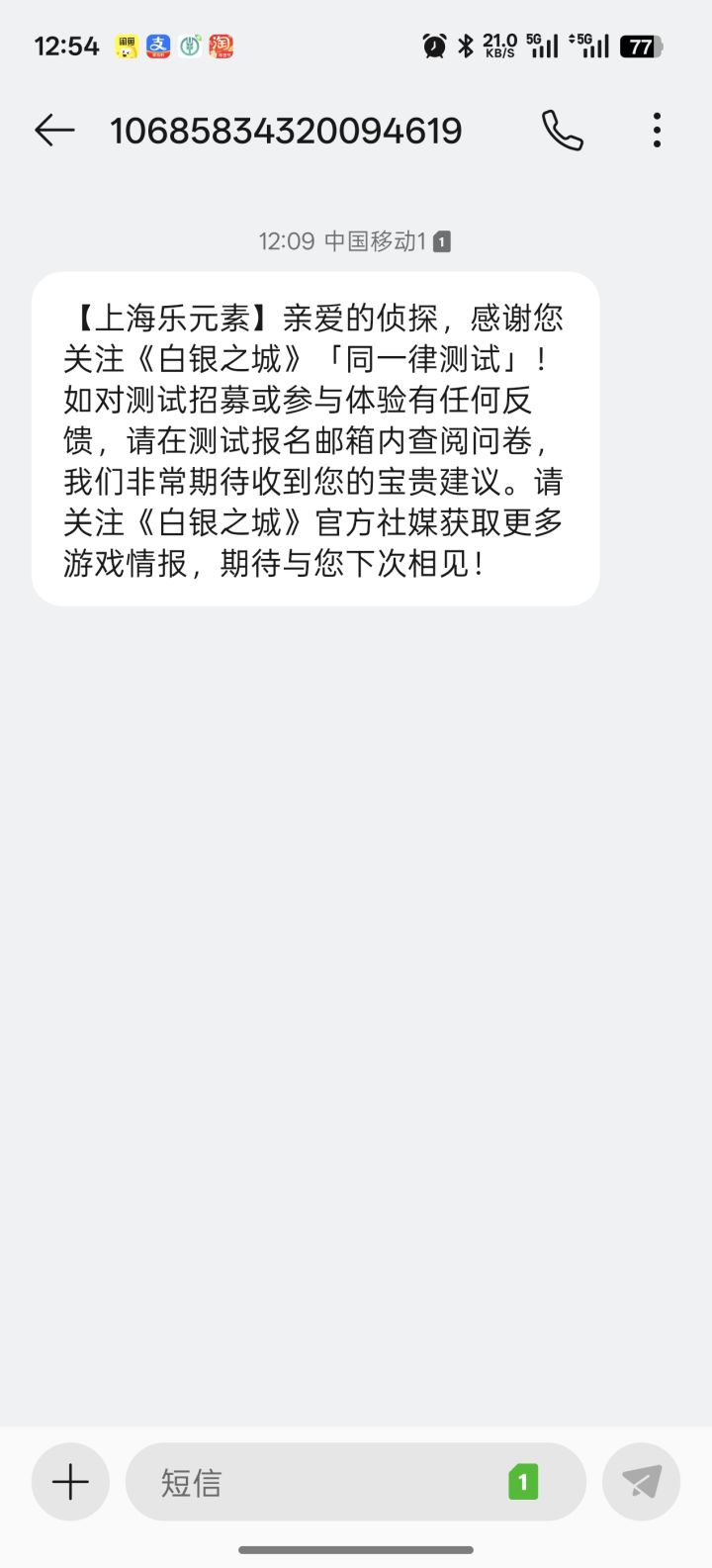Open the plus attachment menu
The image size is (712, 1568).
click(70, 1482)
